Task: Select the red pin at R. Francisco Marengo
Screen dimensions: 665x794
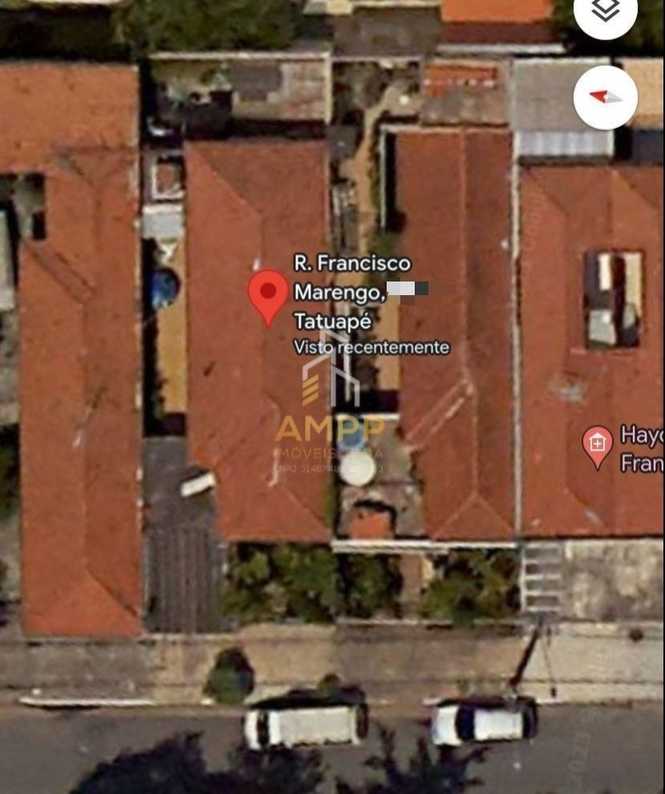Action: pos(268,294)
